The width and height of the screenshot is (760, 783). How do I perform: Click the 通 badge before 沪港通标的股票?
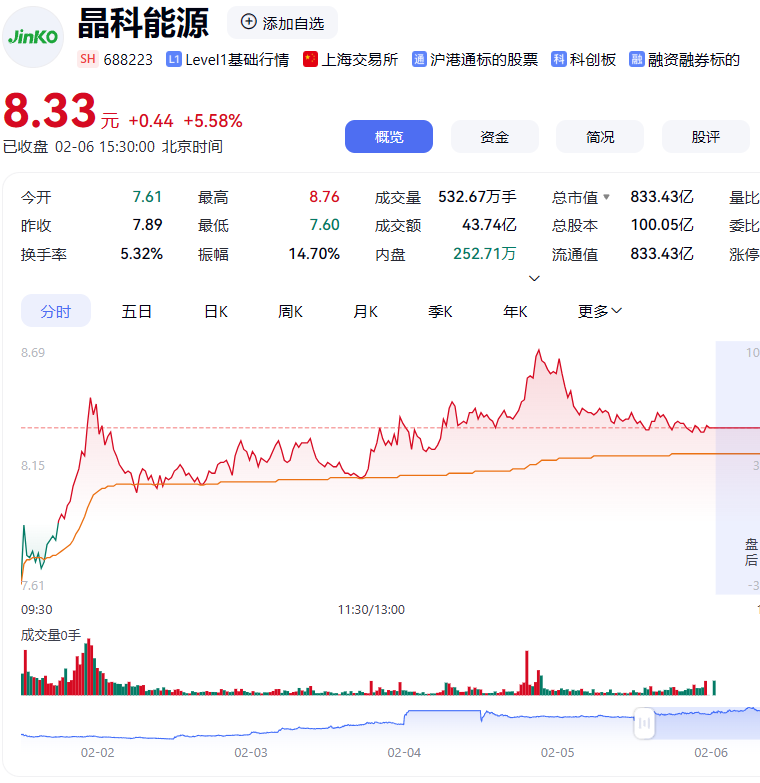[417, 60]
